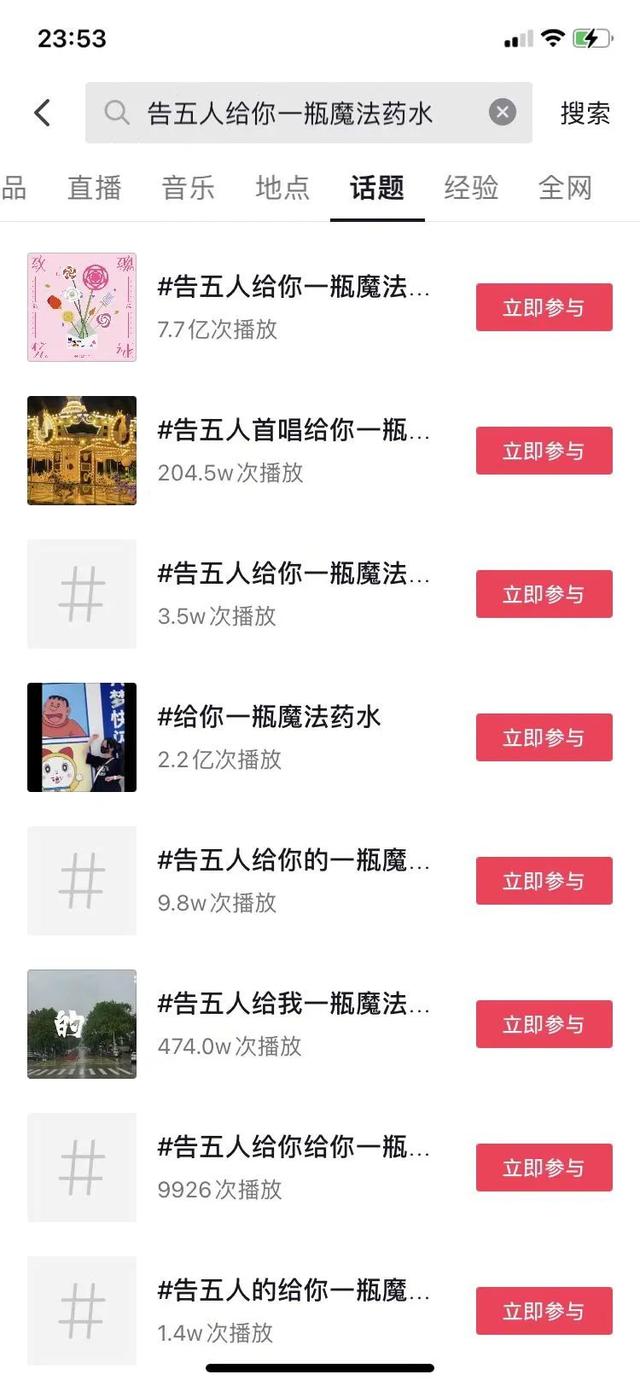
Task: Switch to the 全网 tab
Action: (565, 188)
